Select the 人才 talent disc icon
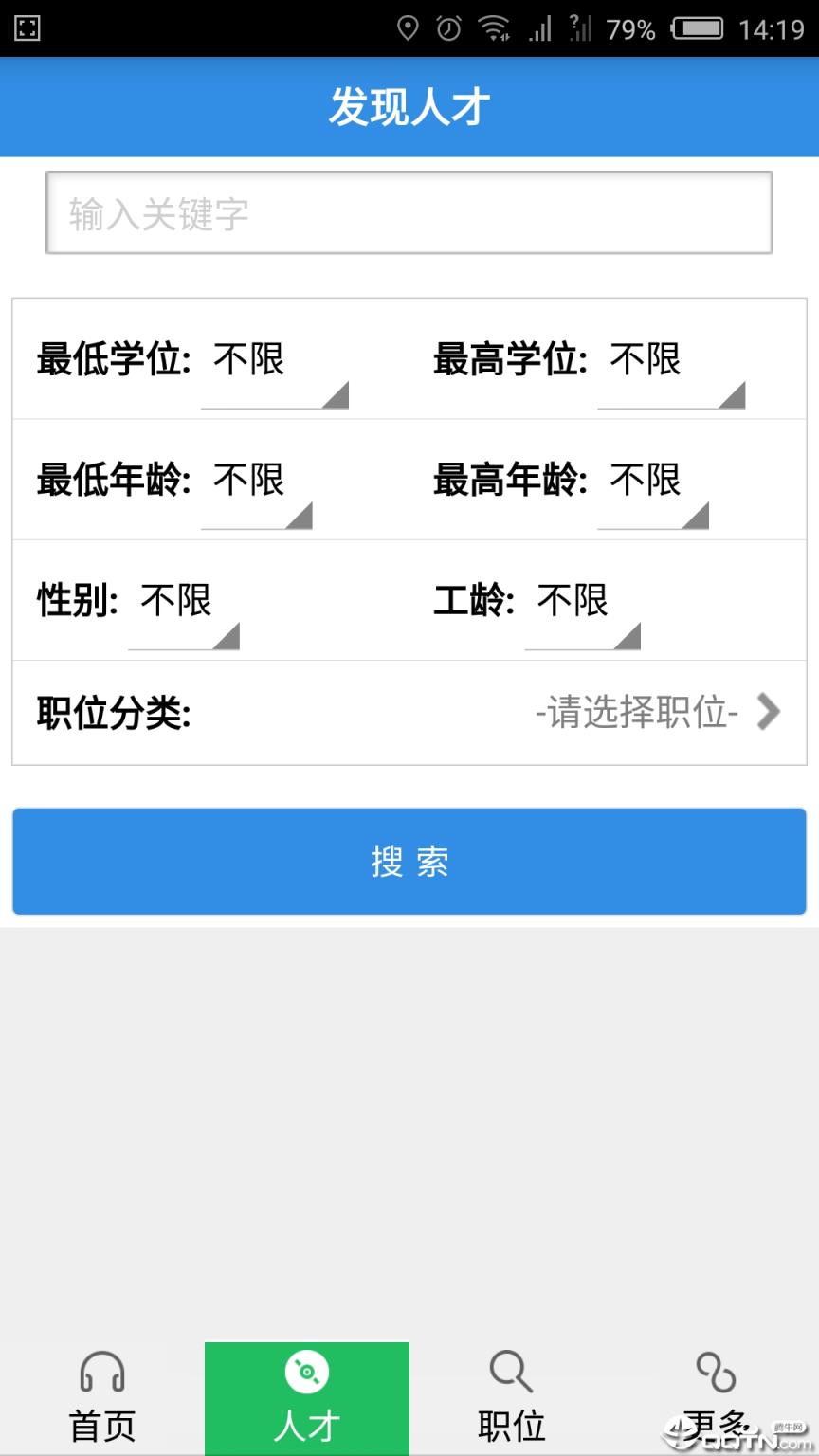This screenshot has height=1456, width=819. coord(306,1374)
